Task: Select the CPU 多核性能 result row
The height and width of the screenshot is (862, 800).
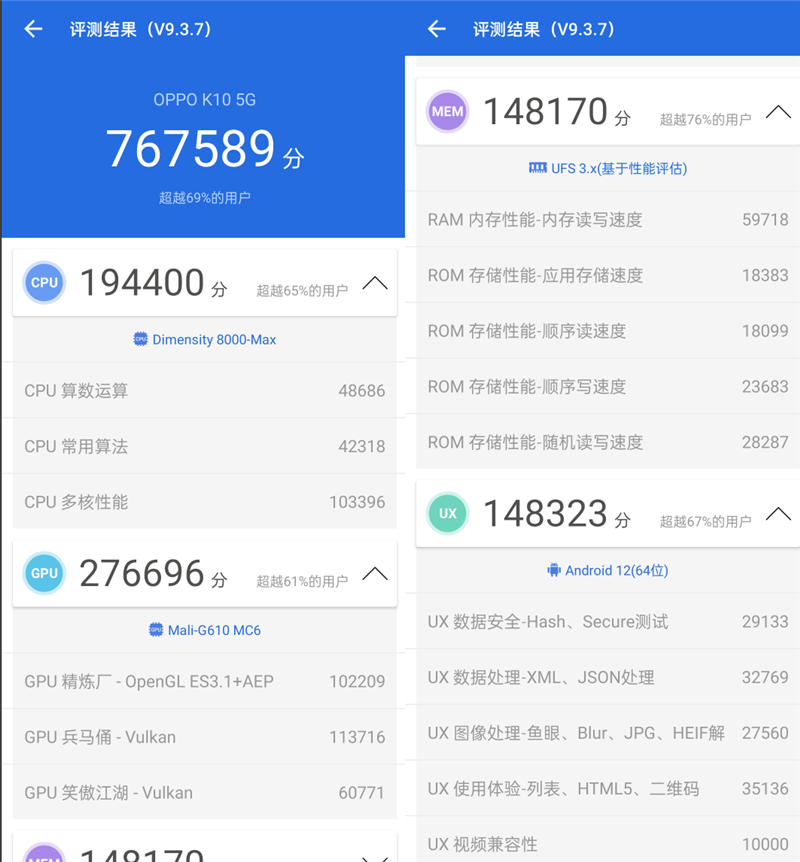Action: point(200,502)
